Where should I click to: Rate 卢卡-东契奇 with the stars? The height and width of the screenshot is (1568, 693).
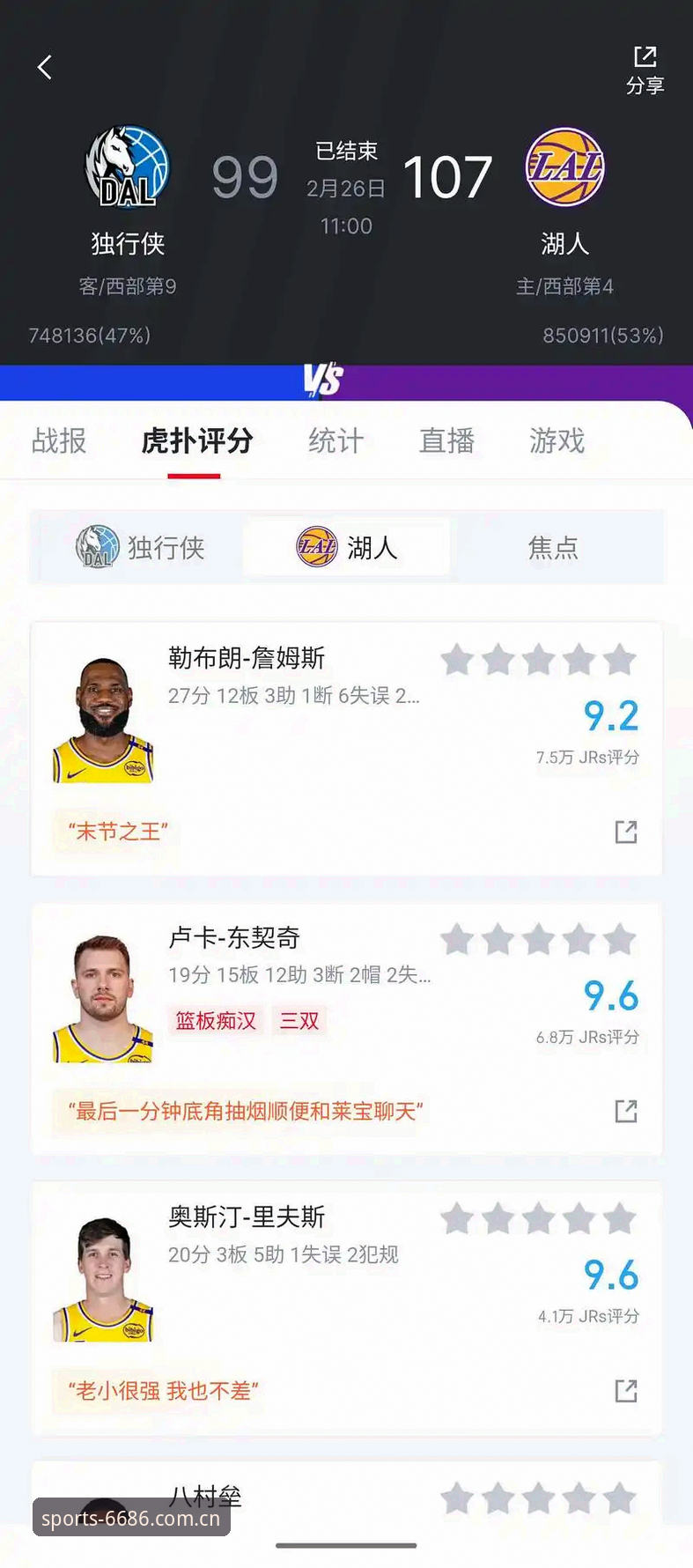(538, 939)
